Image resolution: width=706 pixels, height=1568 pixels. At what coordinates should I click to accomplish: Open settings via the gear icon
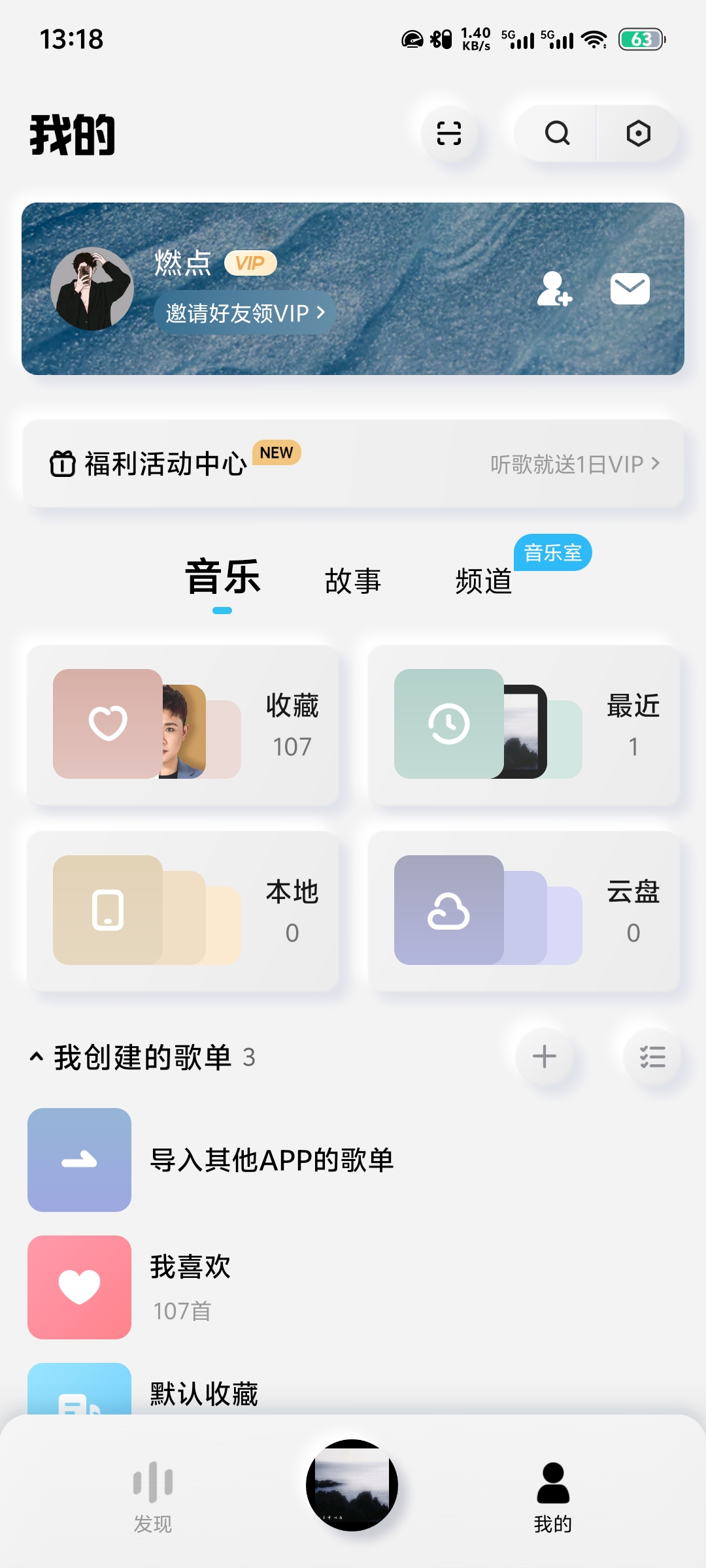click(639, 133)
